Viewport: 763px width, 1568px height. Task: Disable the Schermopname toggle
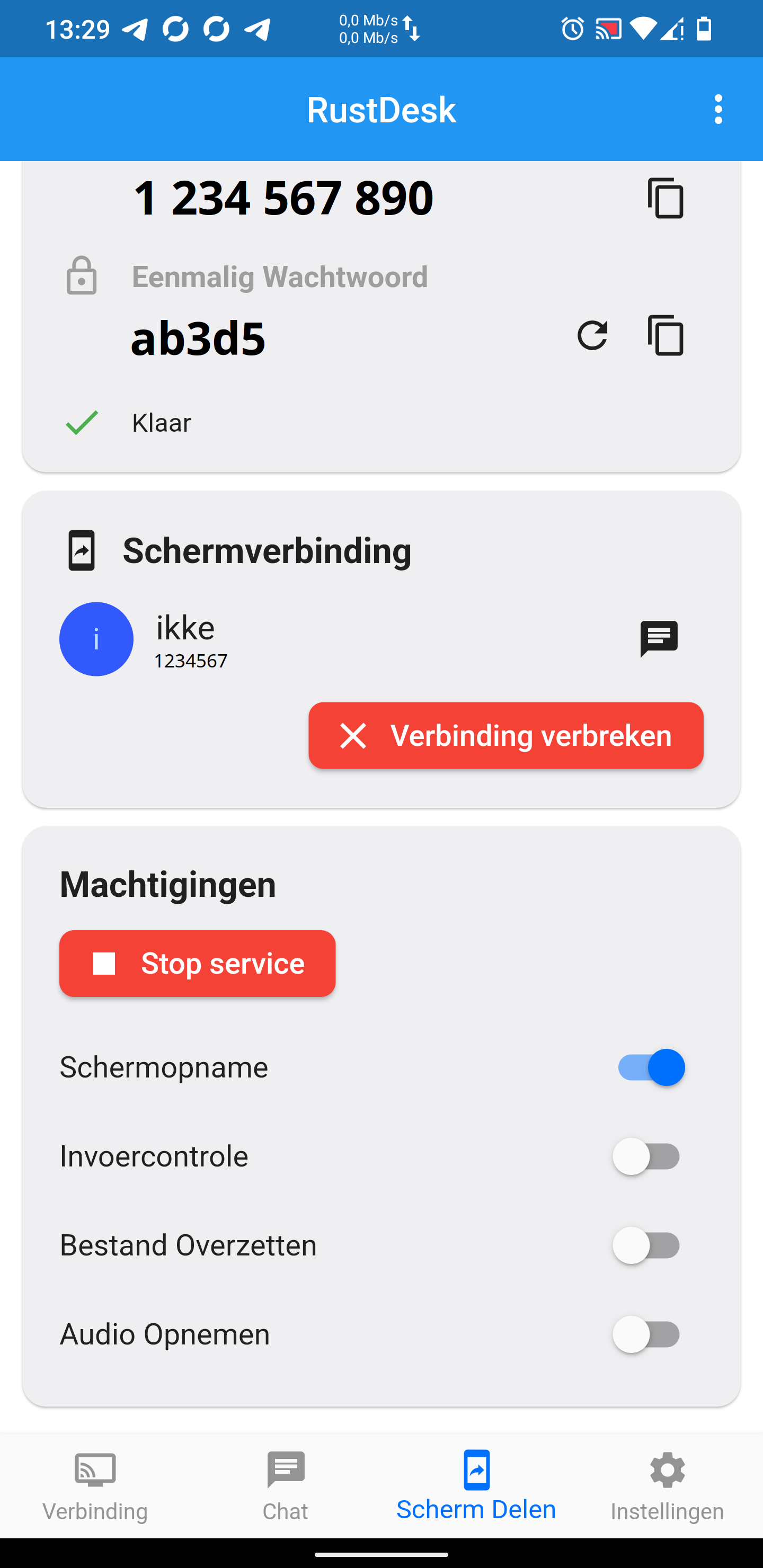tap(651, 1067)
